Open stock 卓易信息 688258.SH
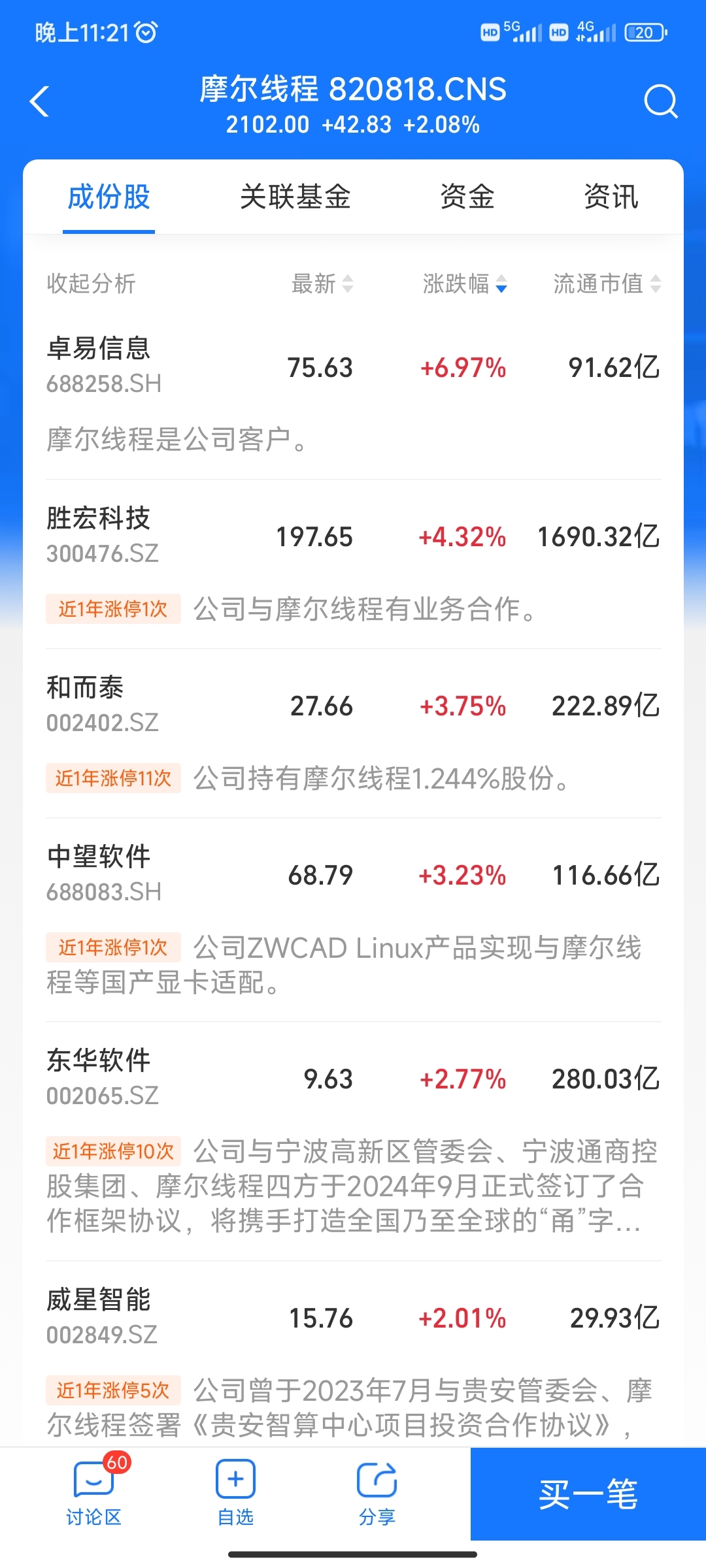This screenshot has height=1568, width=706. [x=354, y=367]
